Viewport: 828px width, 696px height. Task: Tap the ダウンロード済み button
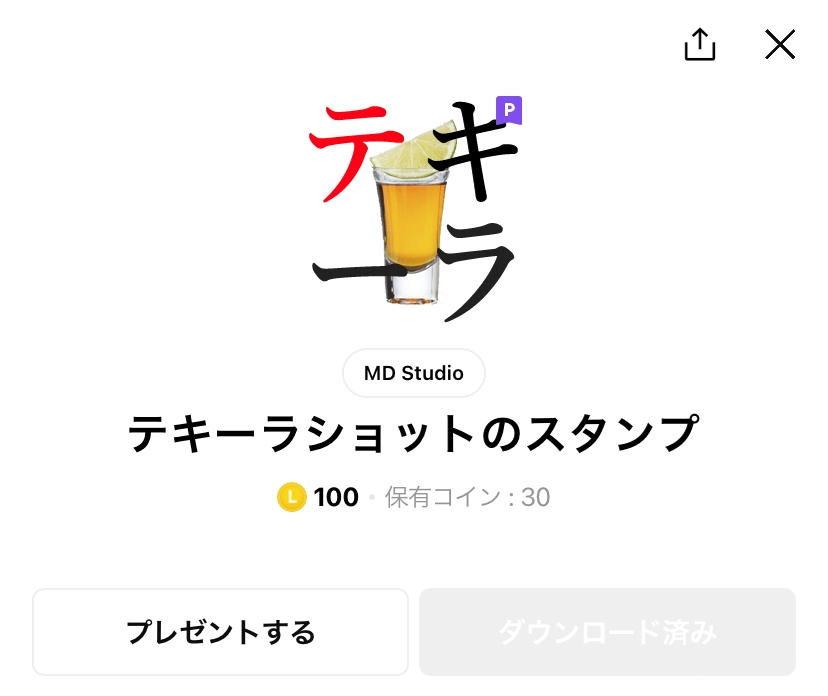click(x=607, y=632)
